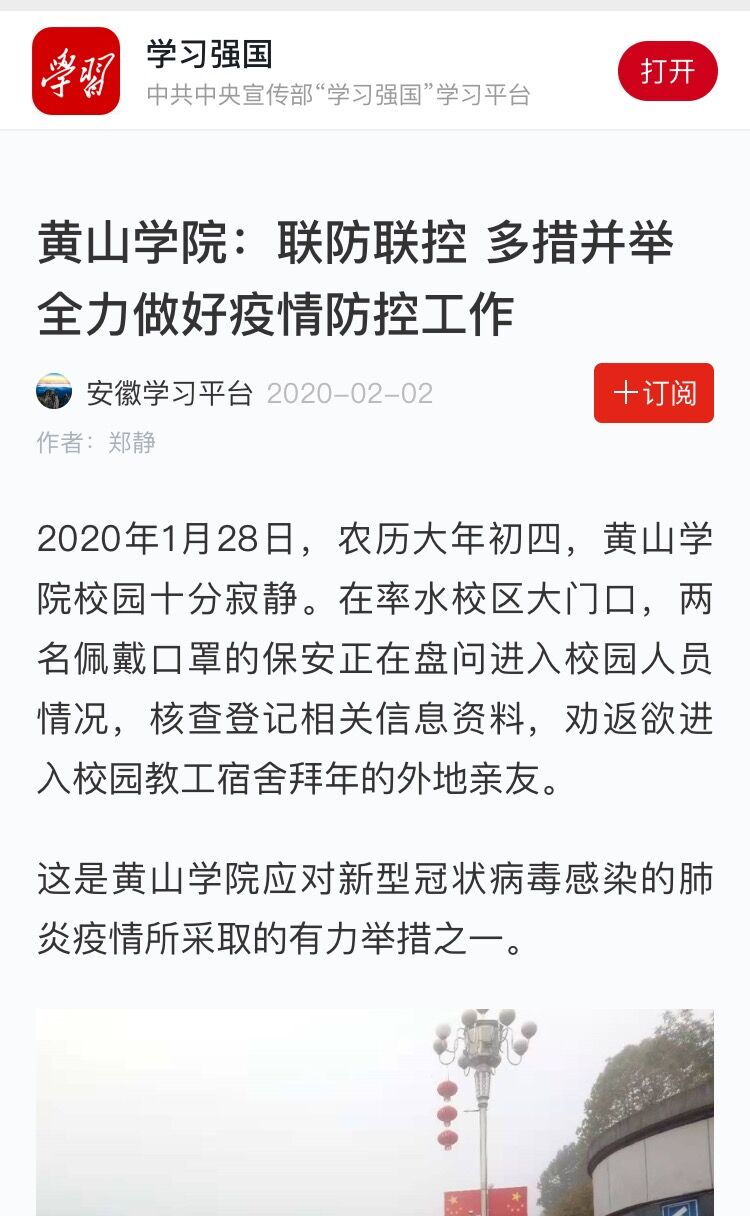Tap the 学习强国 app banner logo
This screenshot has width=750, height=1216.
click(x=76, y=71)
